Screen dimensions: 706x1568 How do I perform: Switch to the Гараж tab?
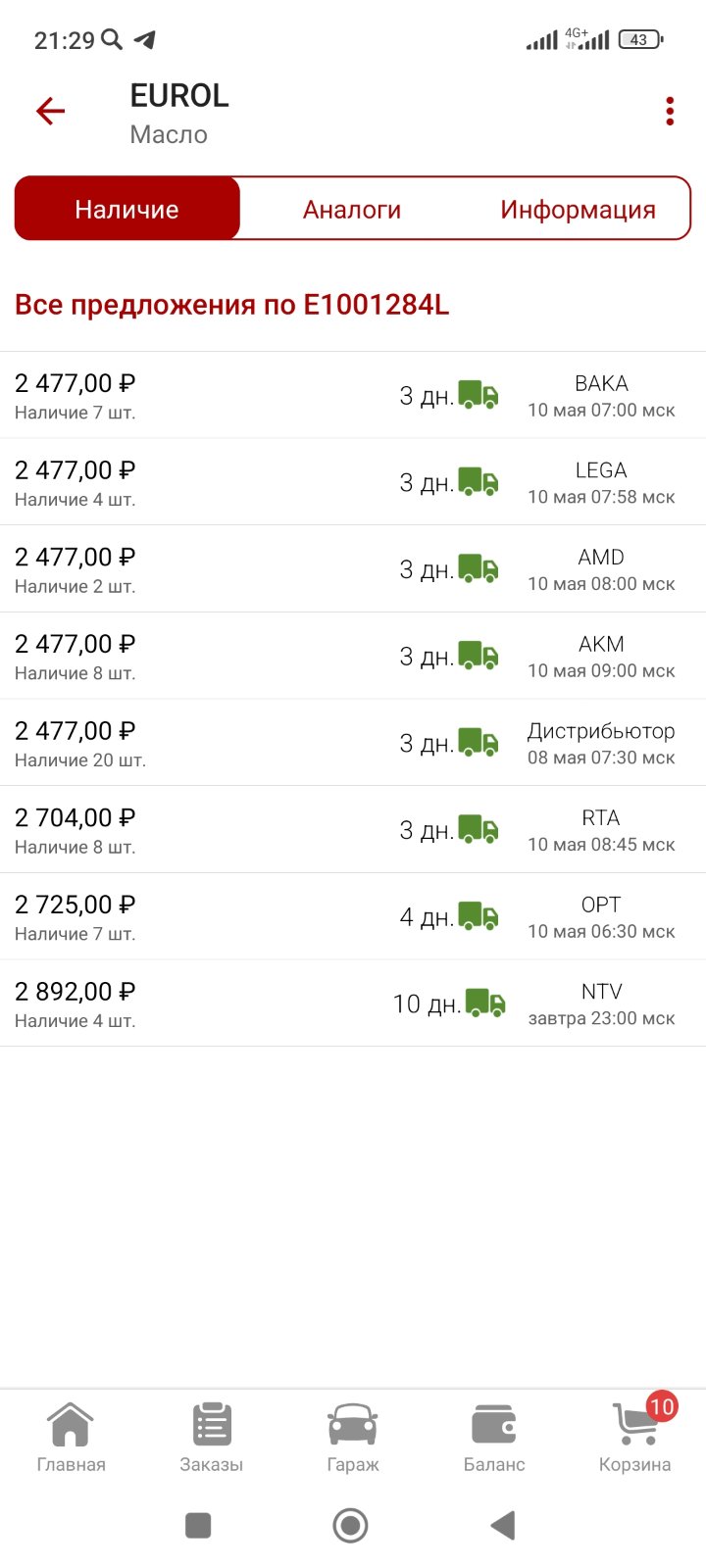click(353, 1438)
